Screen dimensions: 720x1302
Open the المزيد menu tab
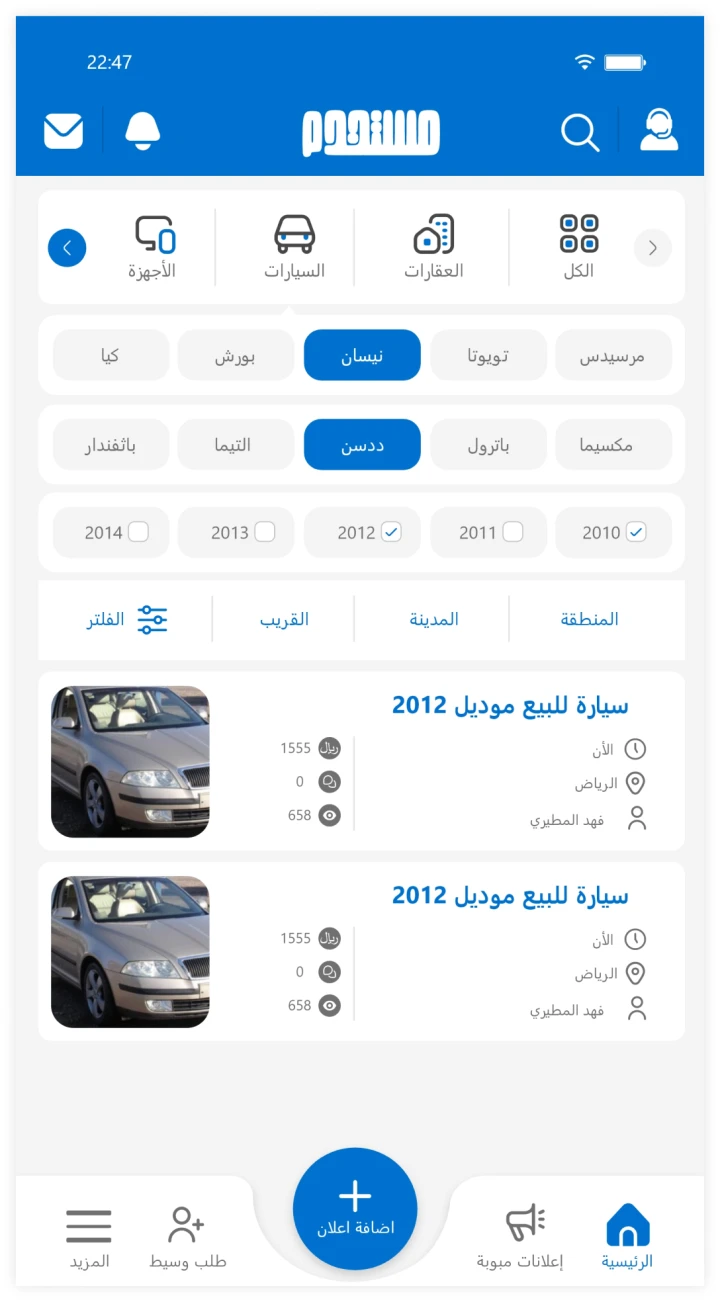coord(89,1237)
